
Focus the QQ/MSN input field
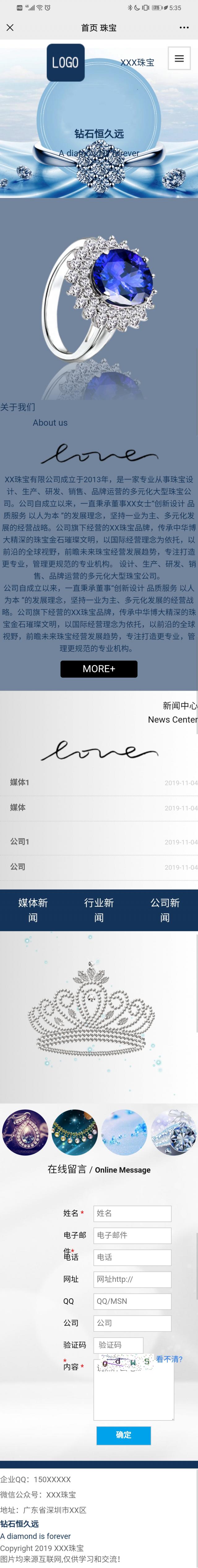(132, 1301)
